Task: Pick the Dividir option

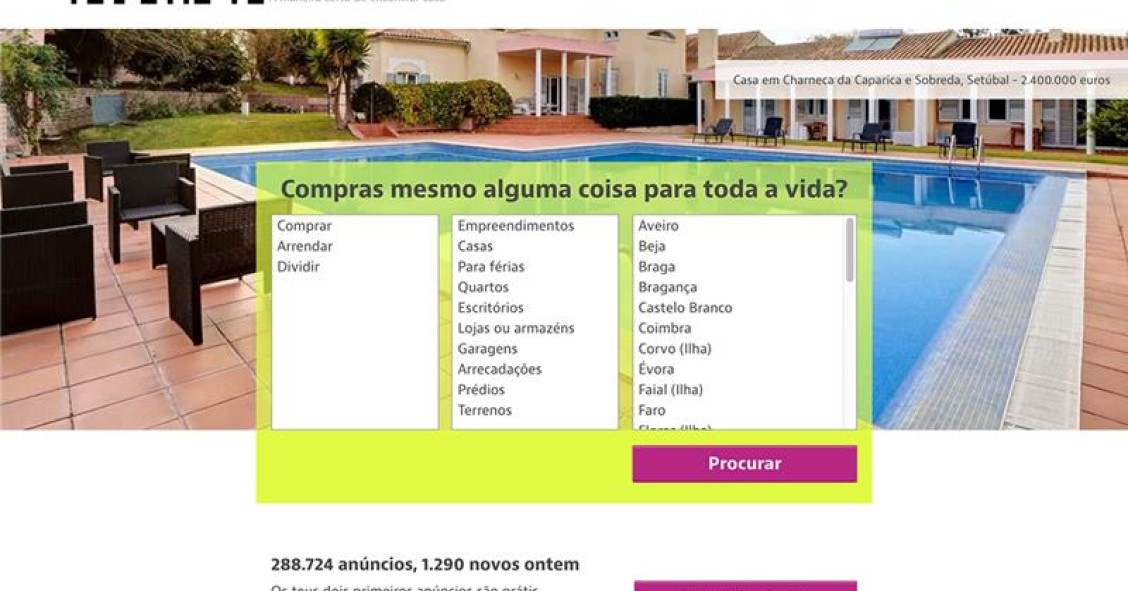Action: [298, 267]
